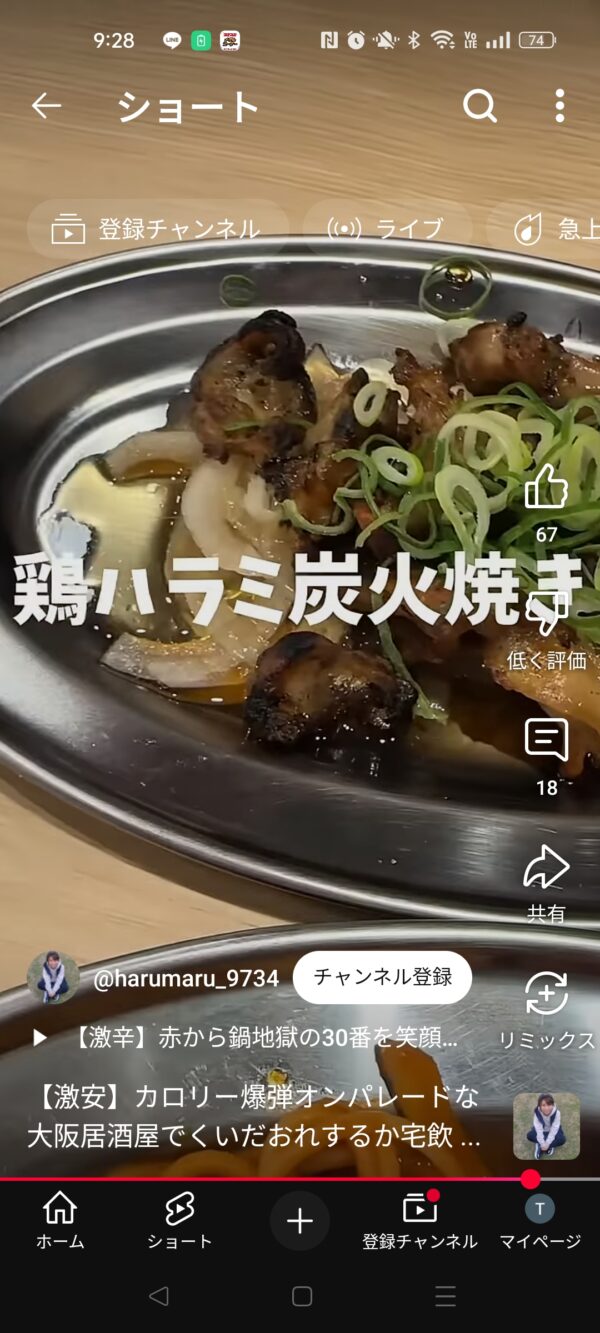The width and height of the screenshot is (600, 1333).
Task: Open the comments with 18 replies
Action: pyautogui.click(x=546, y=742)
